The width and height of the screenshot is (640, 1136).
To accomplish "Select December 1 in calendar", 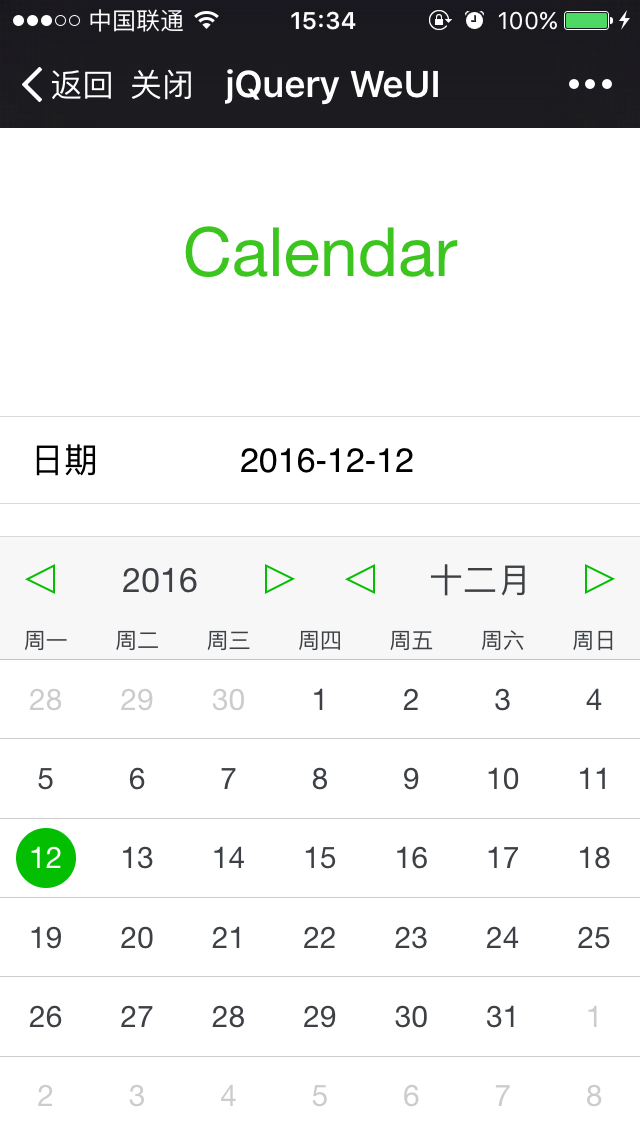I will coord(319,700).
